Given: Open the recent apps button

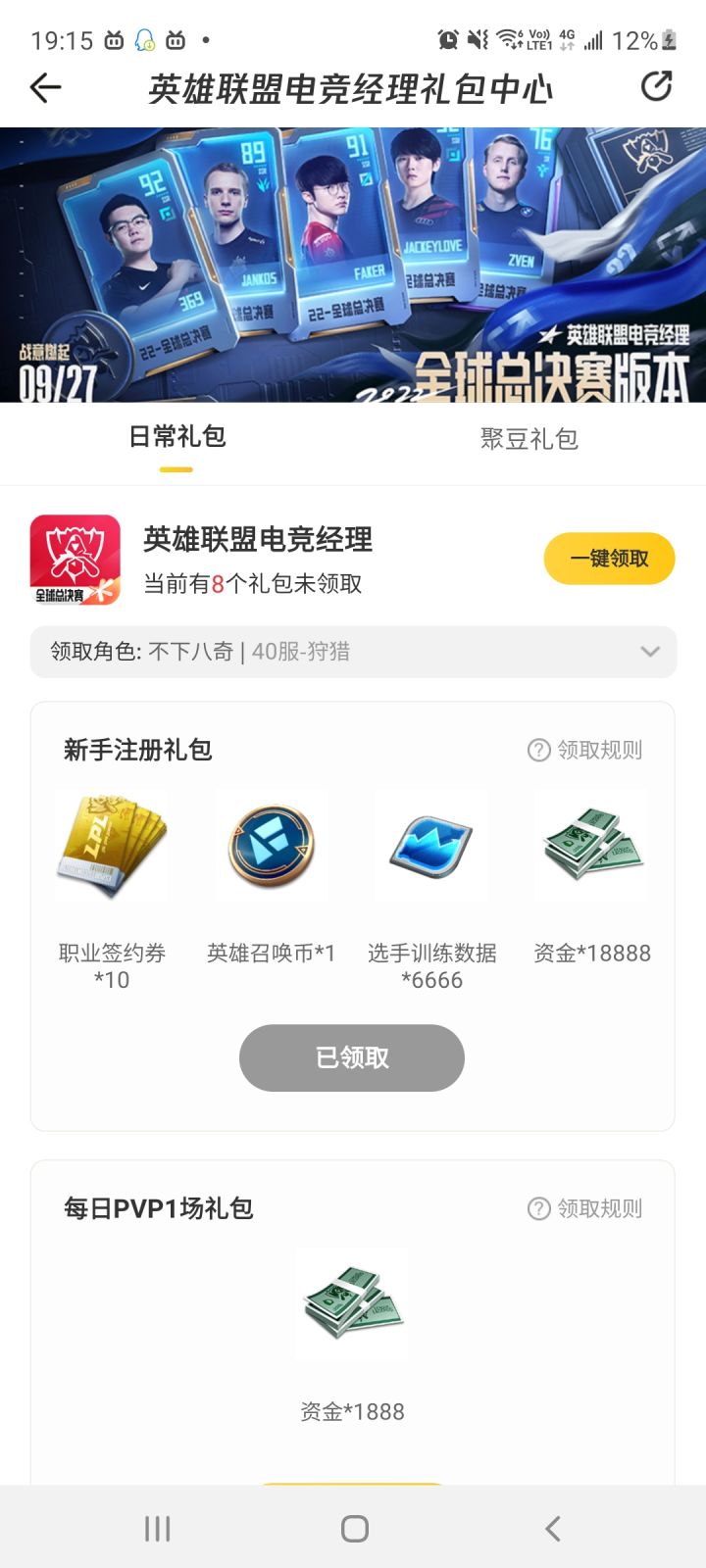Looking at the screenshot, I should pyautogui.click(x=157, y=1527).
